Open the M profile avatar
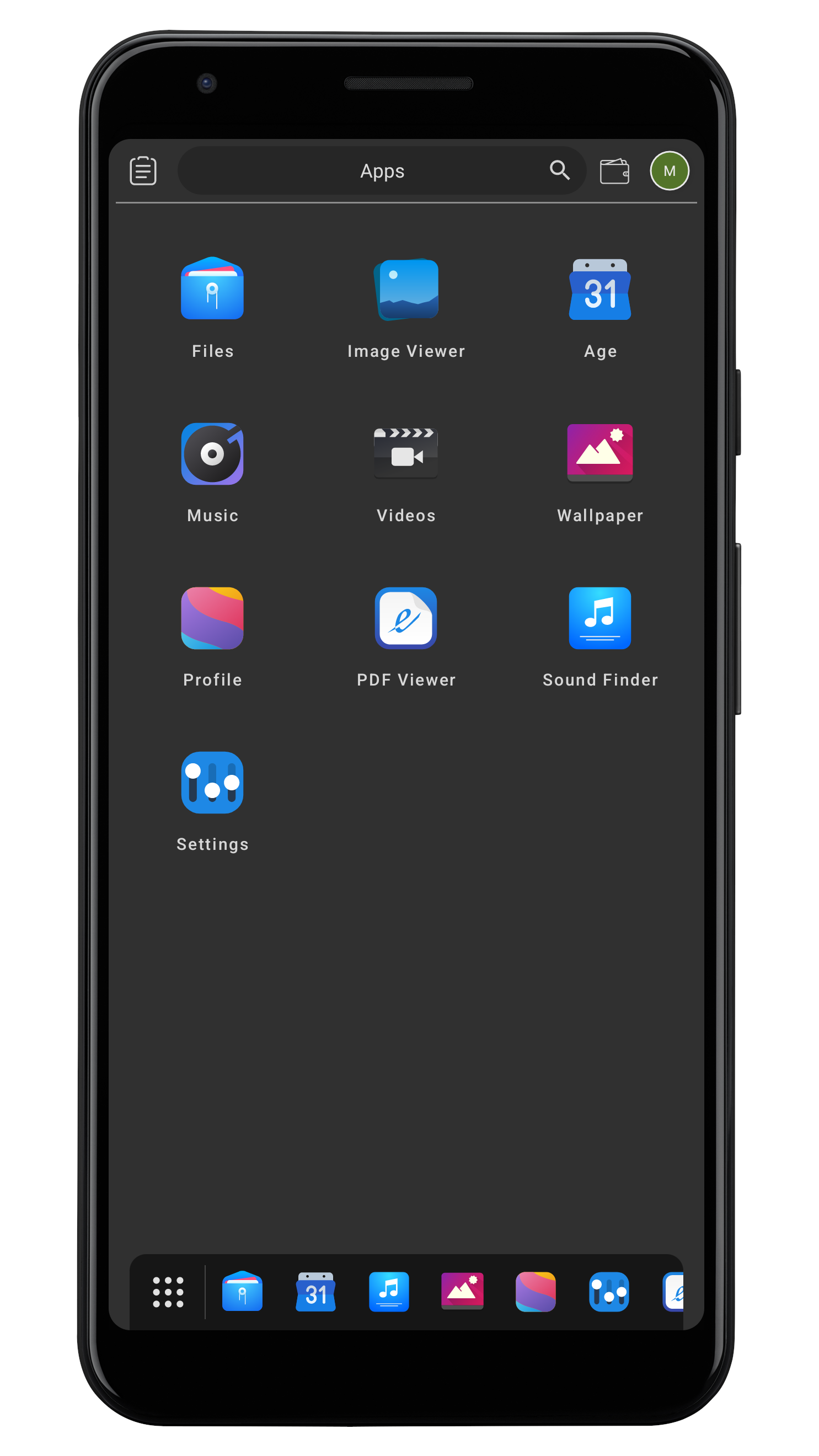819x1456 pixels. click(669, 171)
